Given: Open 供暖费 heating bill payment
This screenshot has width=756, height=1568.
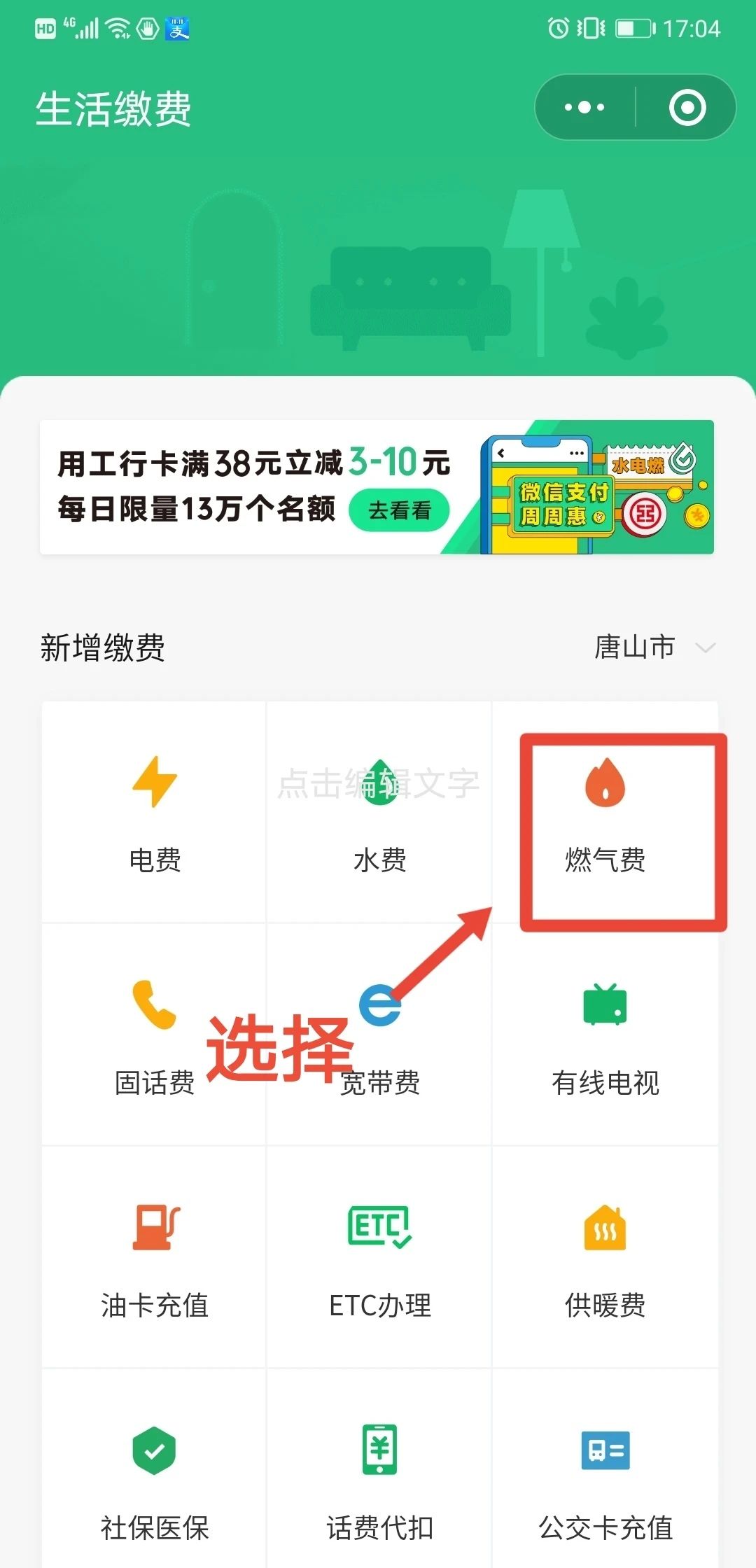Looking at the screenshot, I should 605,1256.
